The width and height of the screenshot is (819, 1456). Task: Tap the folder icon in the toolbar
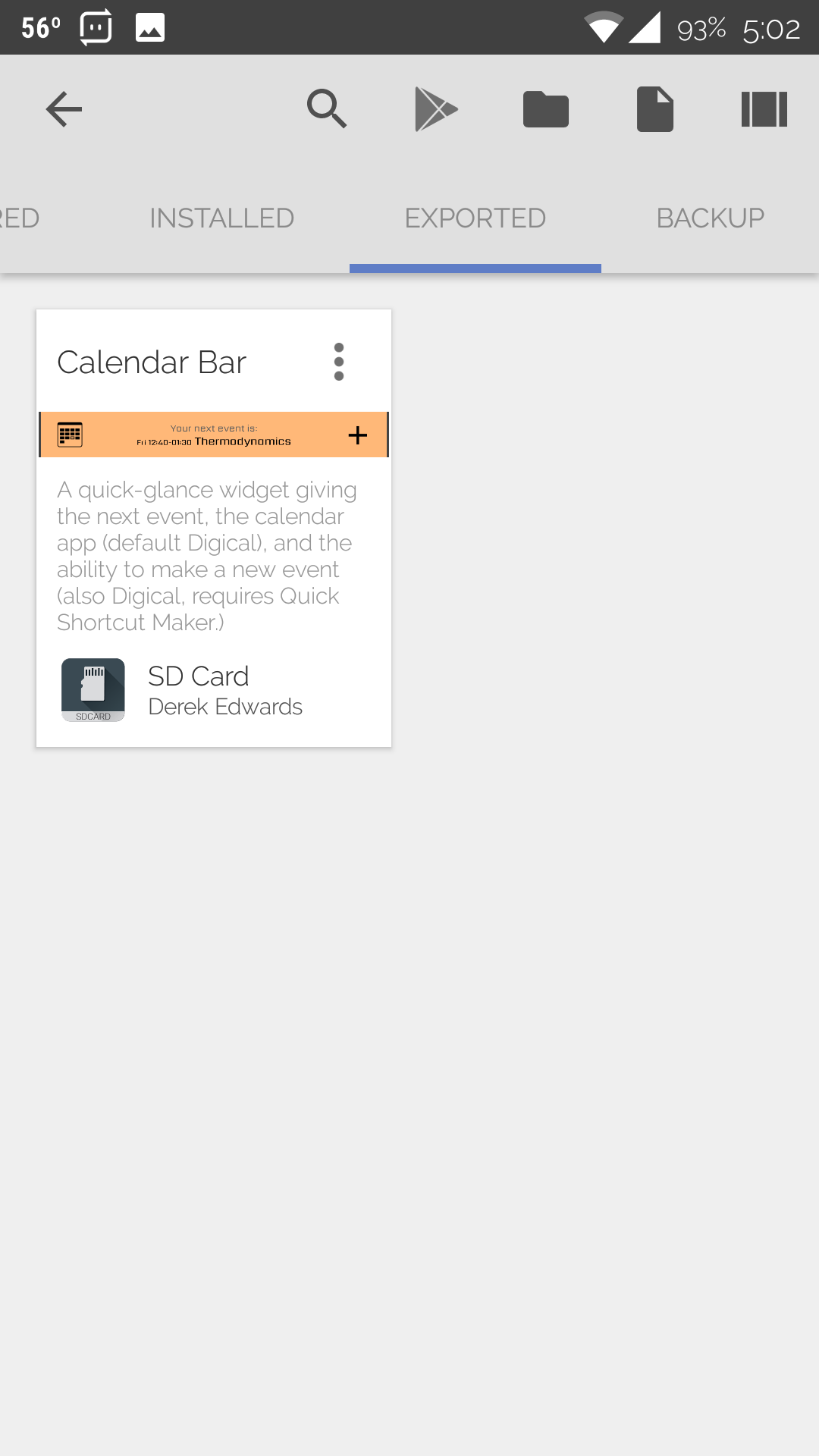coord(545,110)
